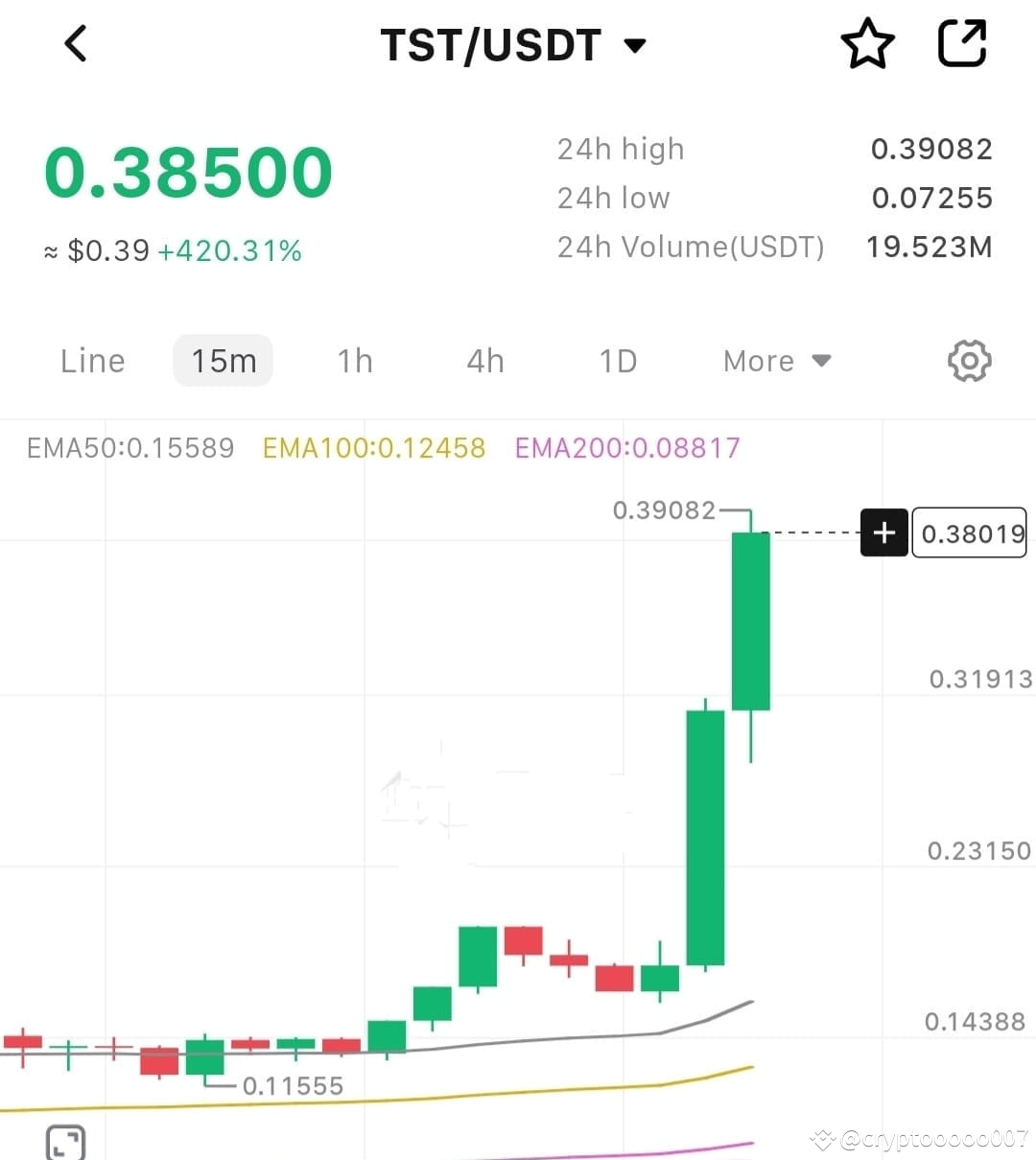1036x1160 pixels.
Task: Switch to the 1D timeframe tab
Action: point(618,361)
